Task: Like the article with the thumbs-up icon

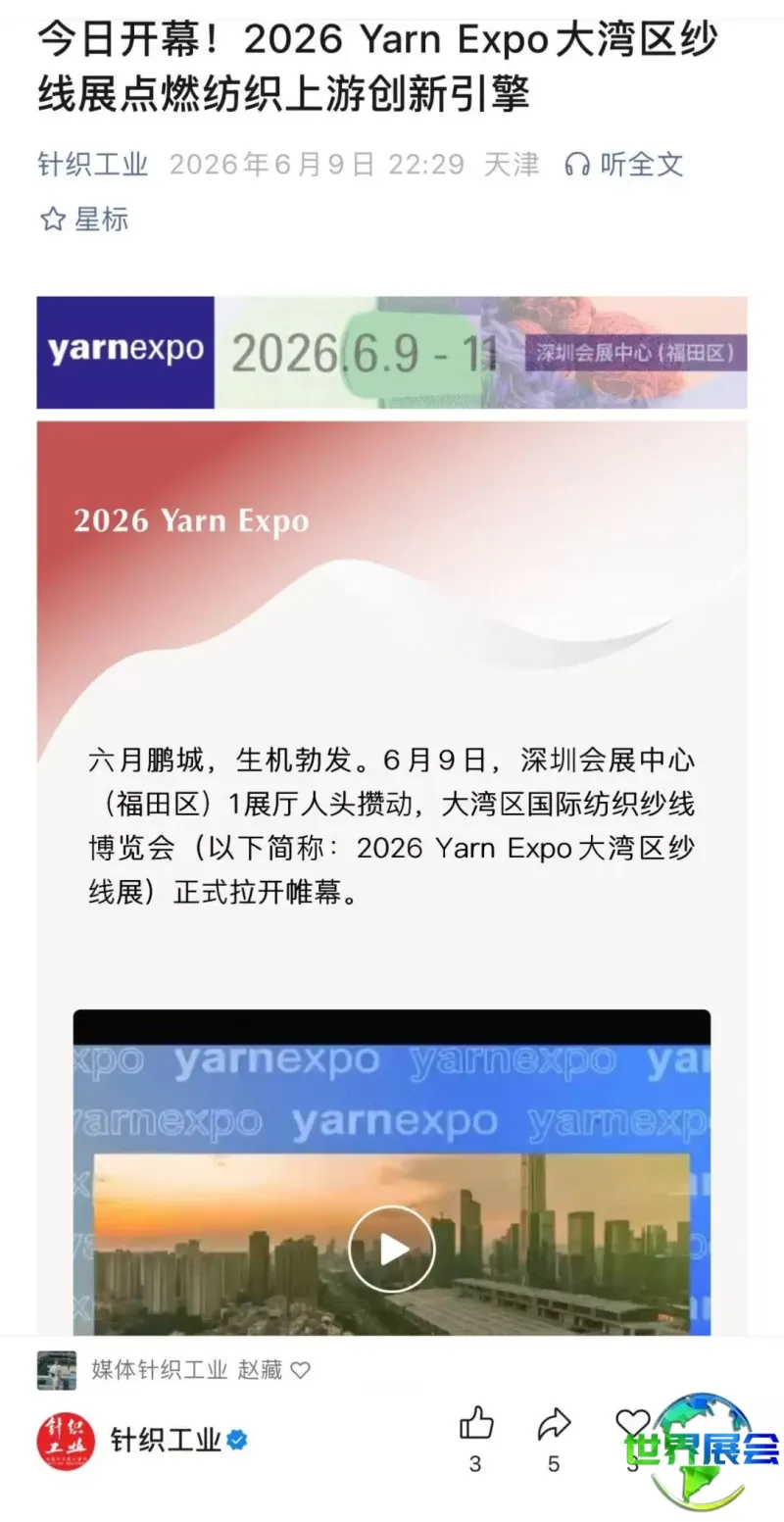Action: point(476,1423)
